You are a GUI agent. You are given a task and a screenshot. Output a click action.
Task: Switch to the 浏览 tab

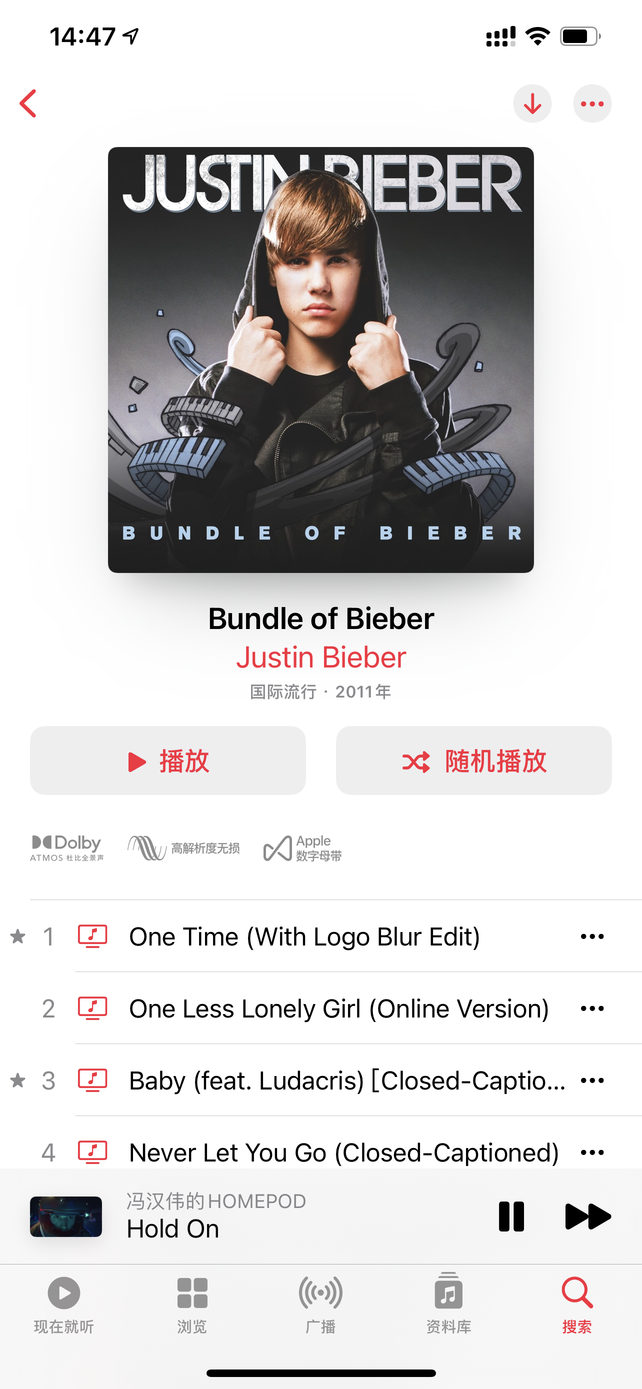click(x=192, y=1306)
